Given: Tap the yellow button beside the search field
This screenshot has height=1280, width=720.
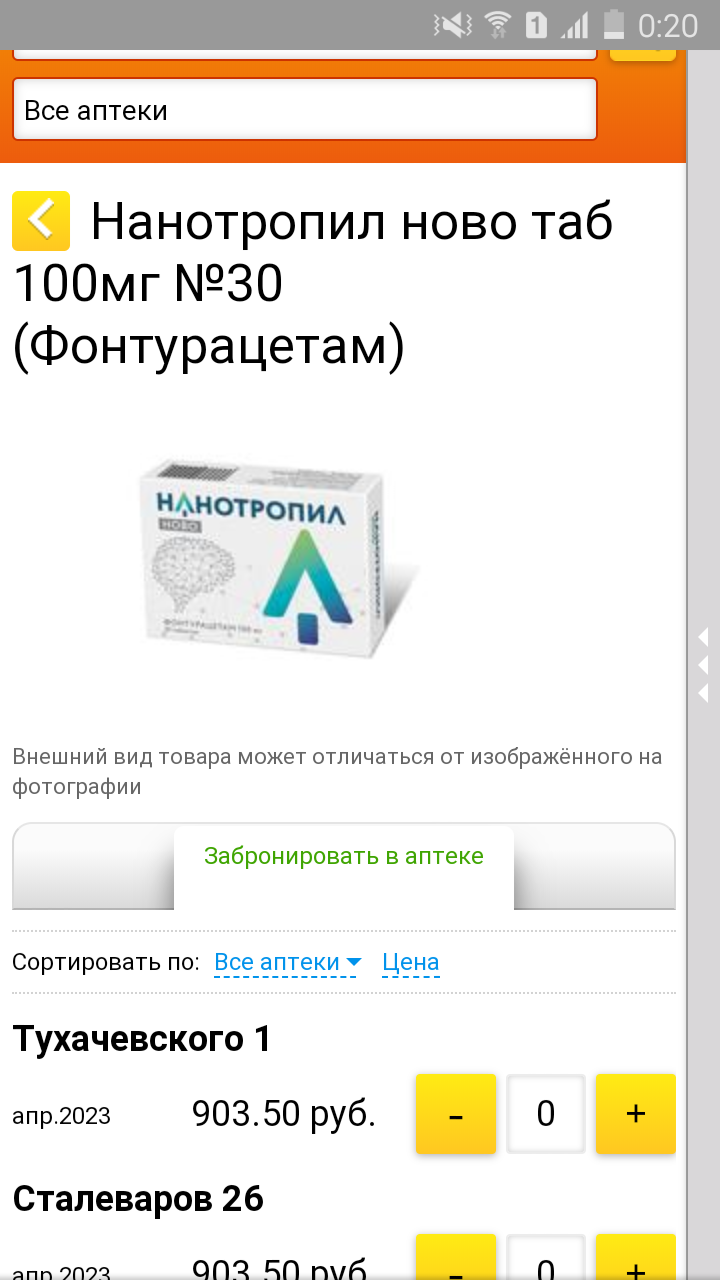Looking at the screenshot, I should 643,52.
